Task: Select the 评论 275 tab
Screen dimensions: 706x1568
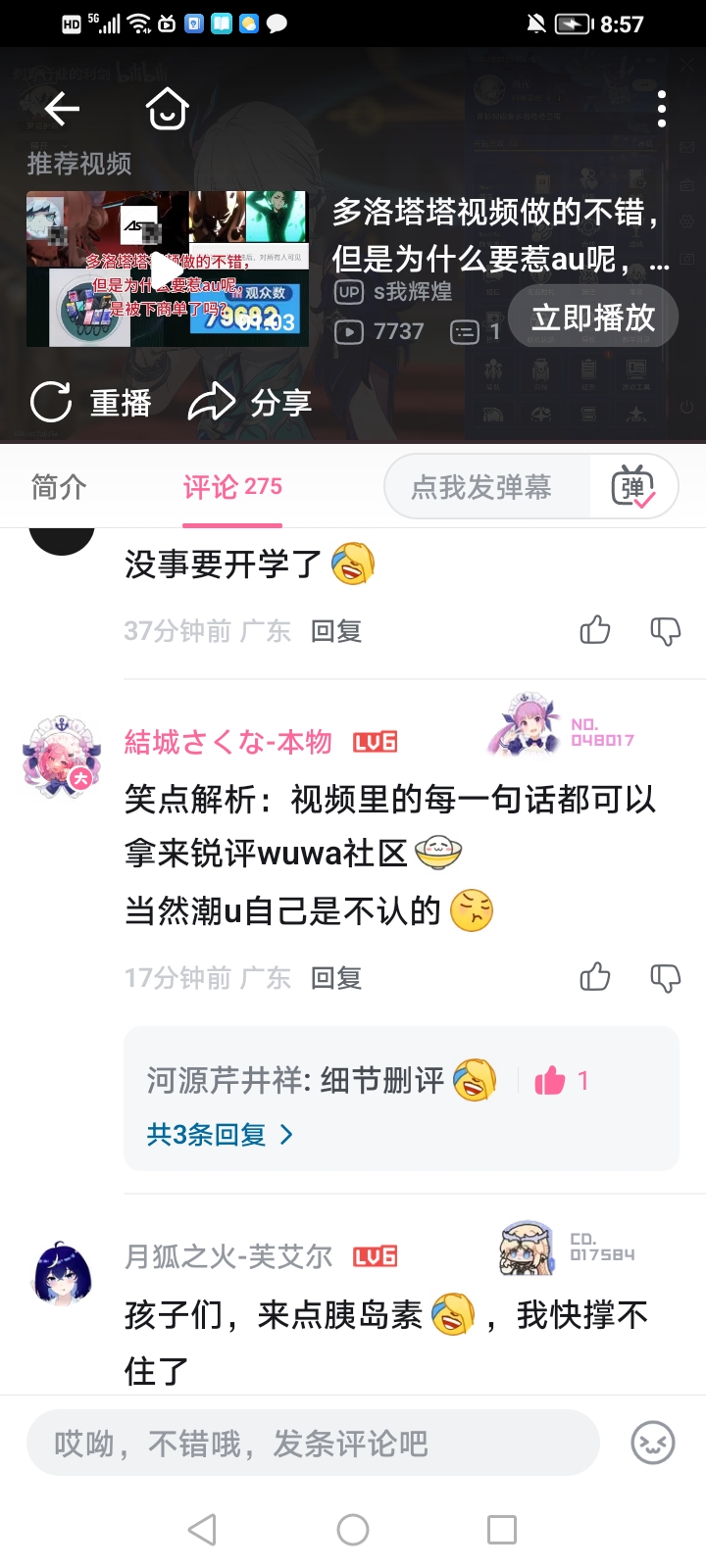Action: click(232, 486)
